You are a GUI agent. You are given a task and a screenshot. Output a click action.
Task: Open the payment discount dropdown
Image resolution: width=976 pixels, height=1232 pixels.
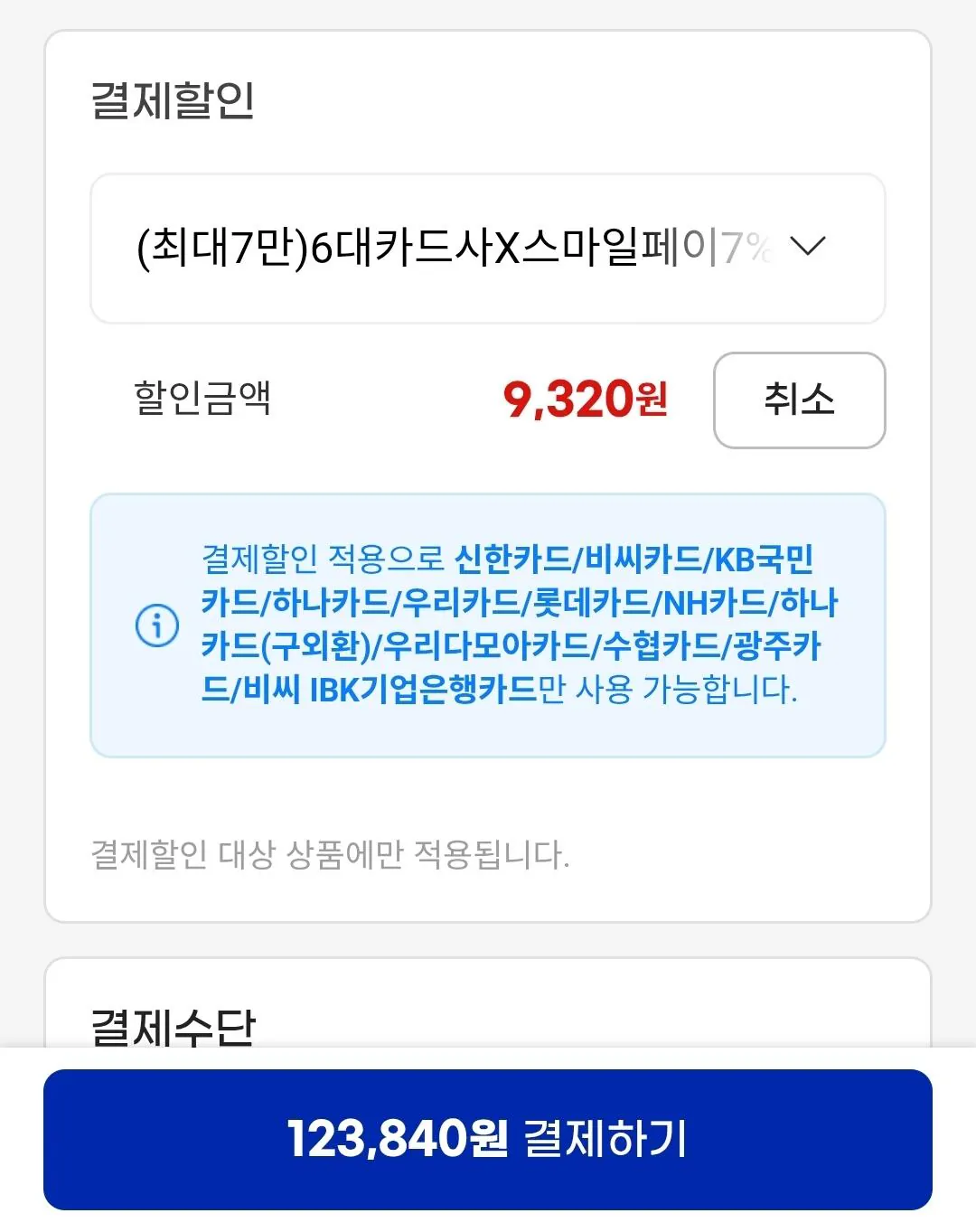click(488, 246)
